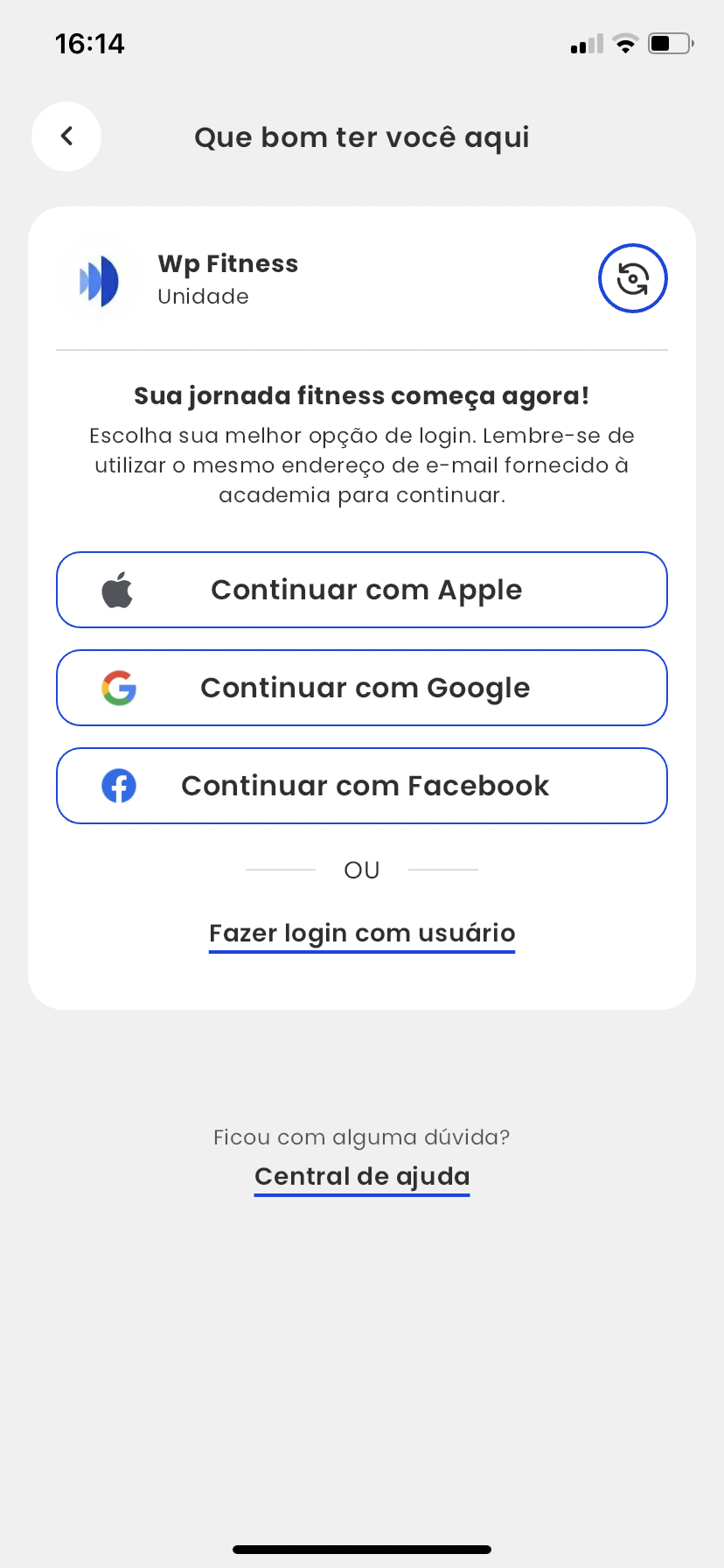Viewport: 724px width, 1568px height.
Task: Select Continuar com Google
Action: pos(362,688)
